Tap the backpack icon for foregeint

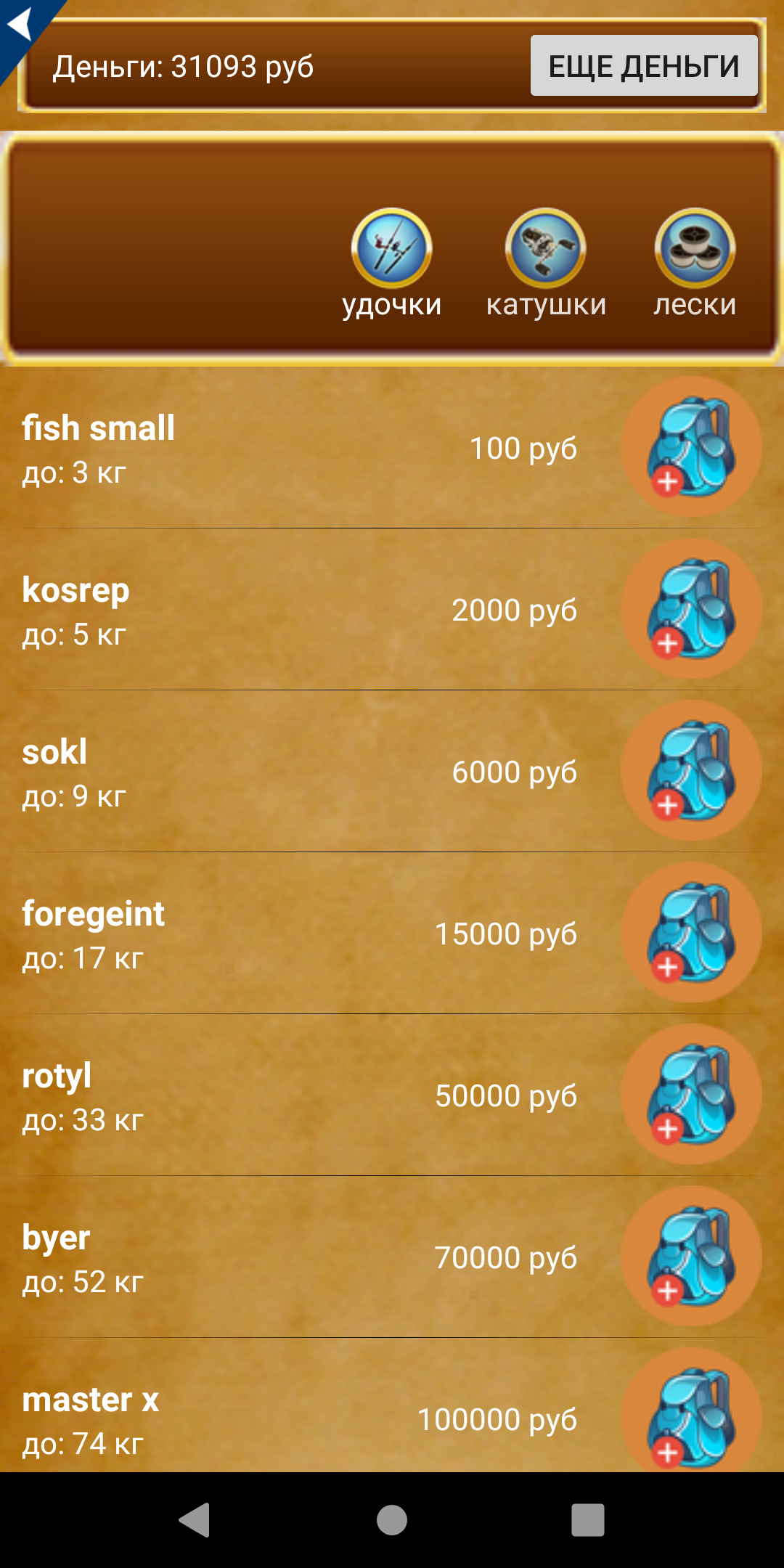point(691,932)
